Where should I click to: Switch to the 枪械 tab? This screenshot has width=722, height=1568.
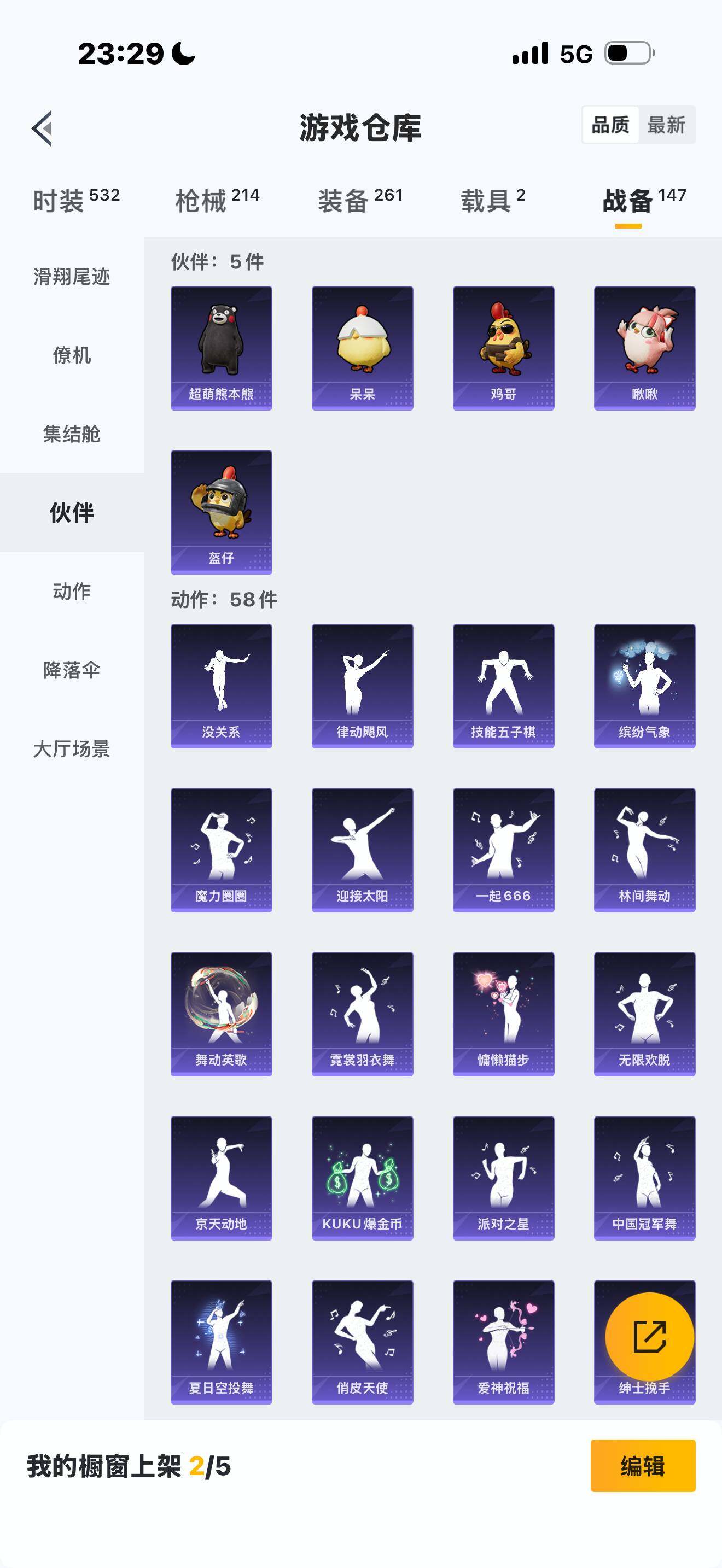217,200
